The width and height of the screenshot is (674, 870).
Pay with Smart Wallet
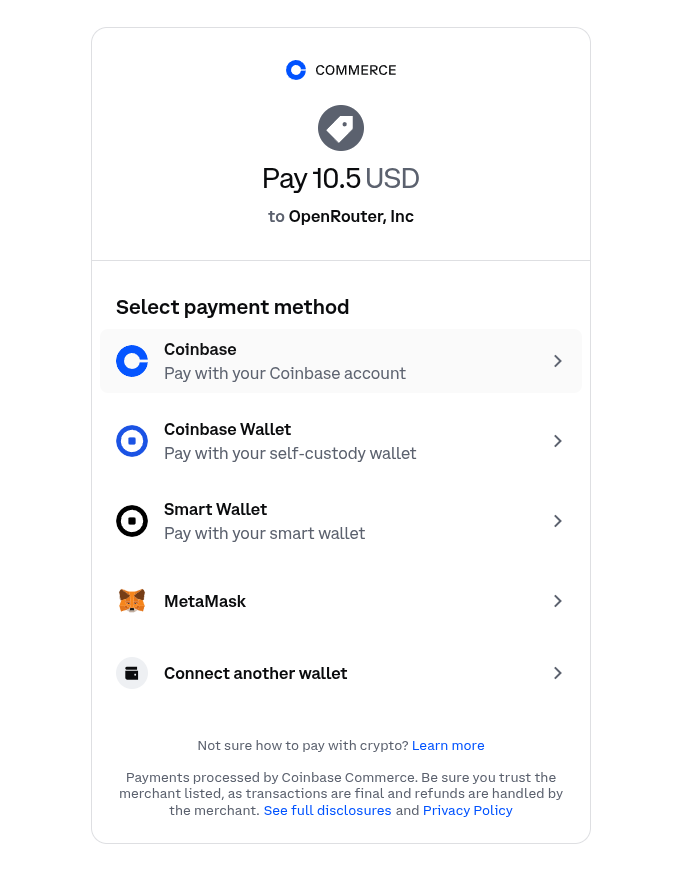tap(340, 521)
